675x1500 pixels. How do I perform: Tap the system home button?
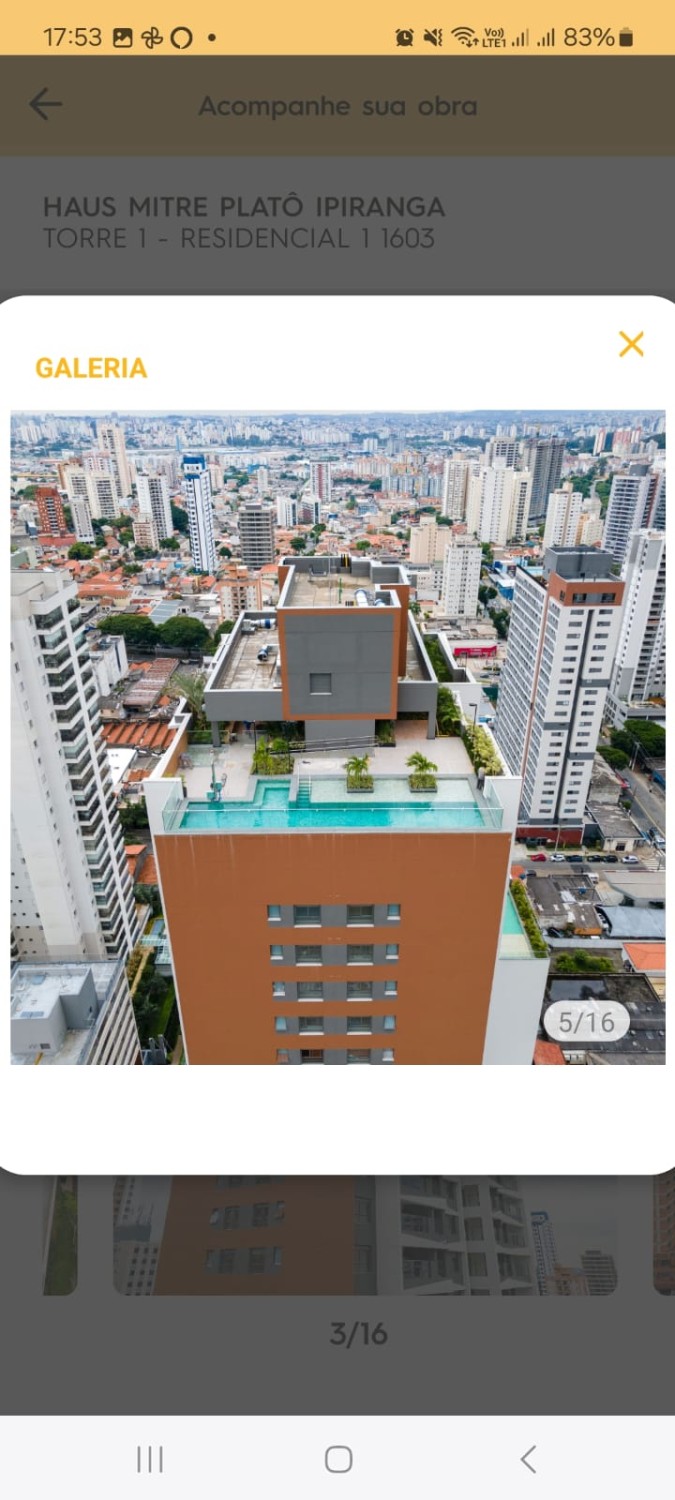338,1459
